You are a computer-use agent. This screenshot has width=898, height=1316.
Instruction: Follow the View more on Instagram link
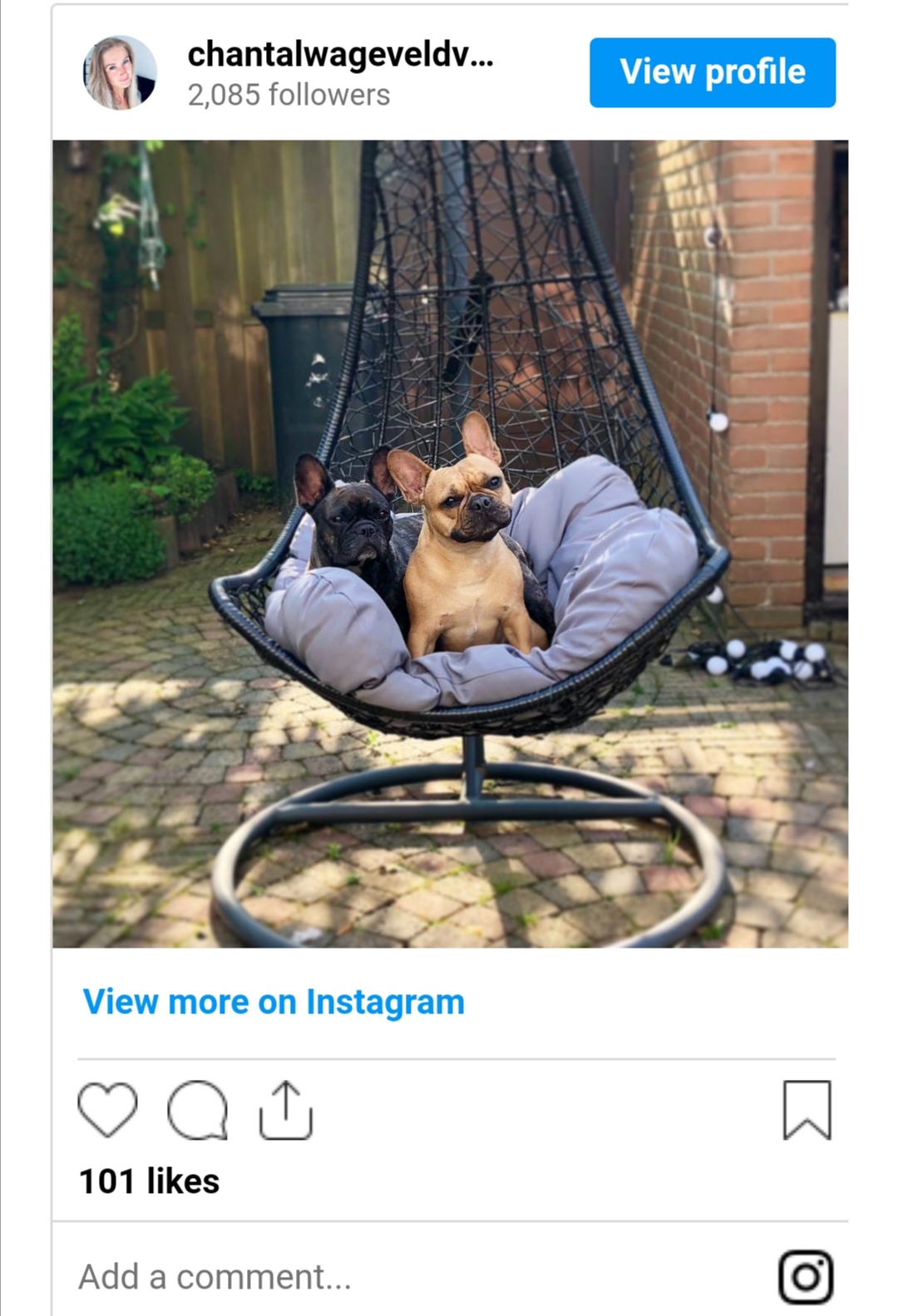(x=274, y=1002)
